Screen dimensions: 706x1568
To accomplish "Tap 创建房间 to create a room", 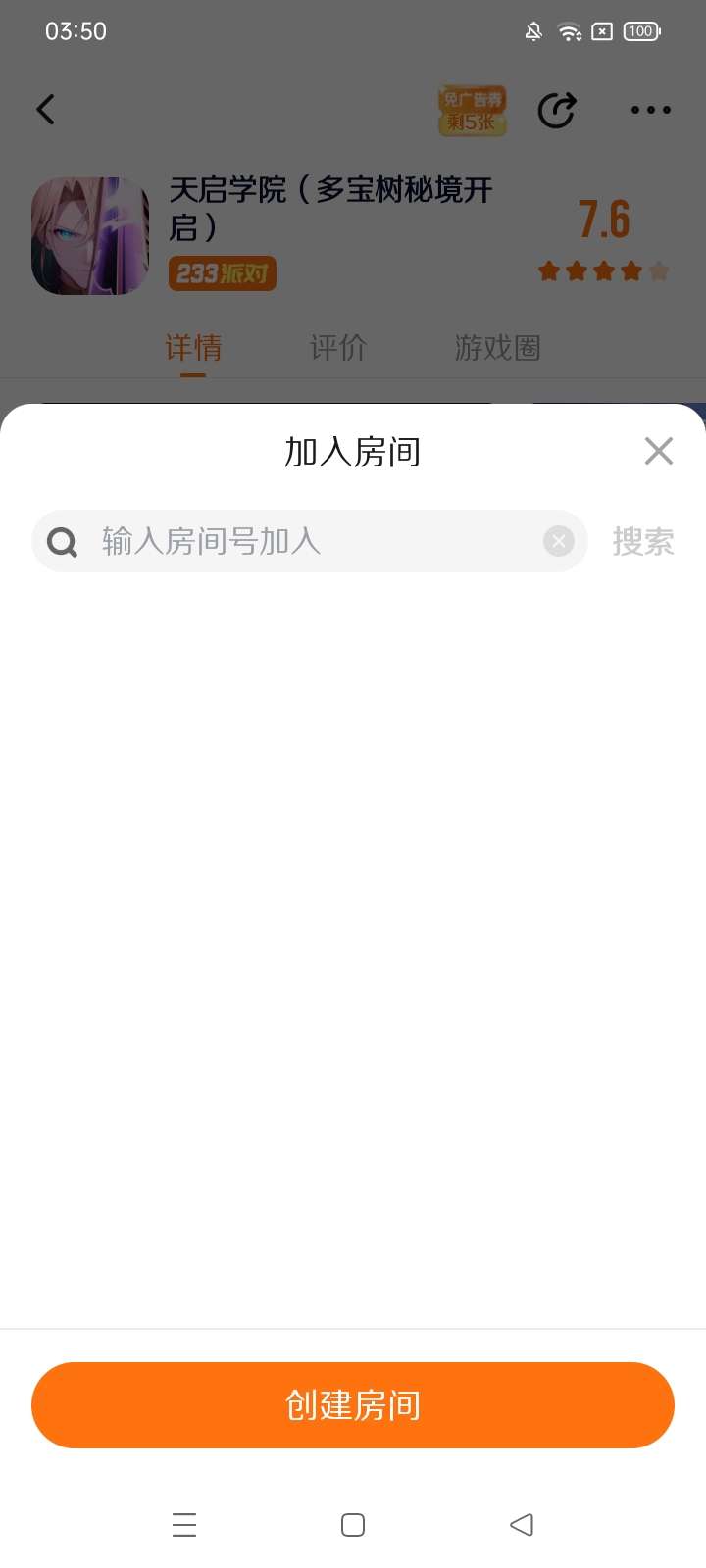I will [x=353, y=1405].
